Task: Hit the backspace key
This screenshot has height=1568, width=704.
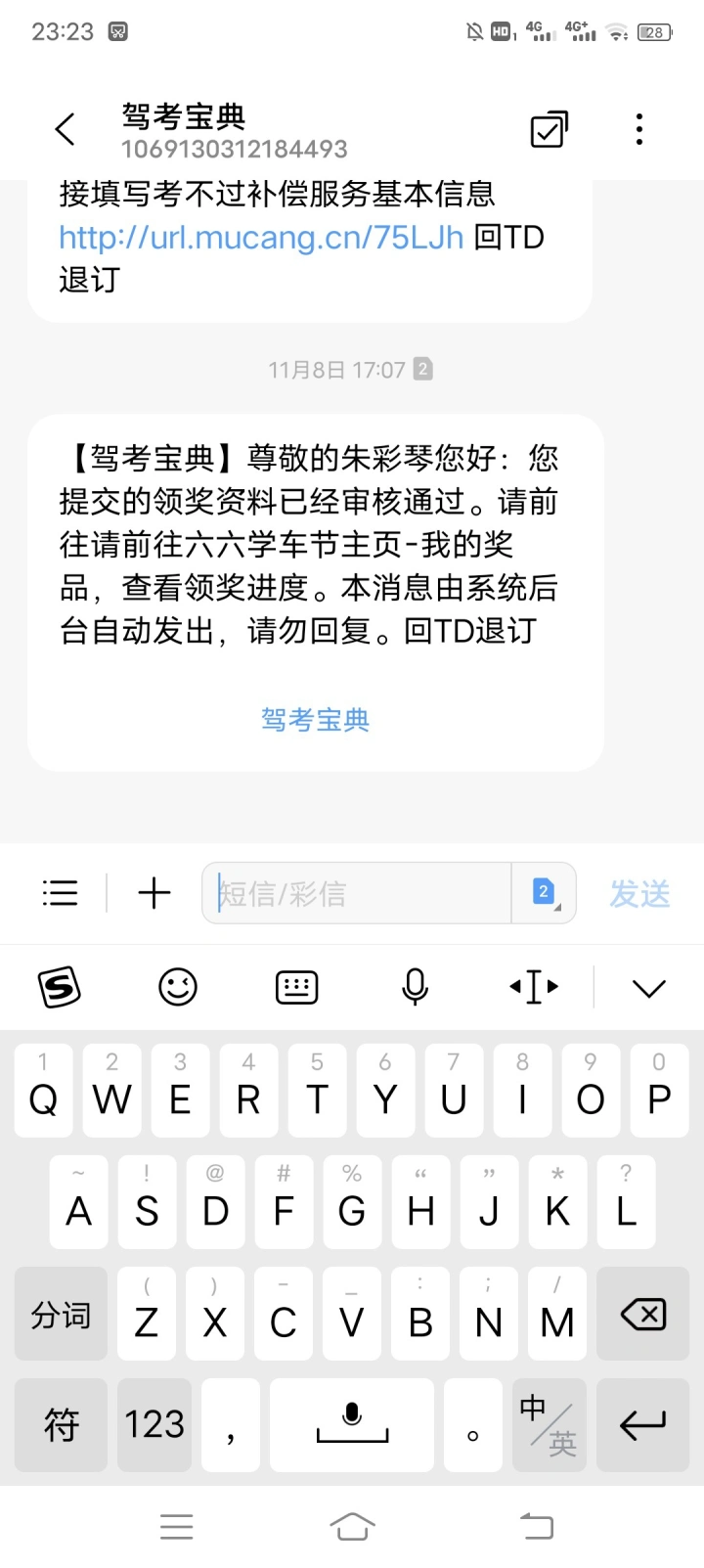Action: coord(642,1315)
